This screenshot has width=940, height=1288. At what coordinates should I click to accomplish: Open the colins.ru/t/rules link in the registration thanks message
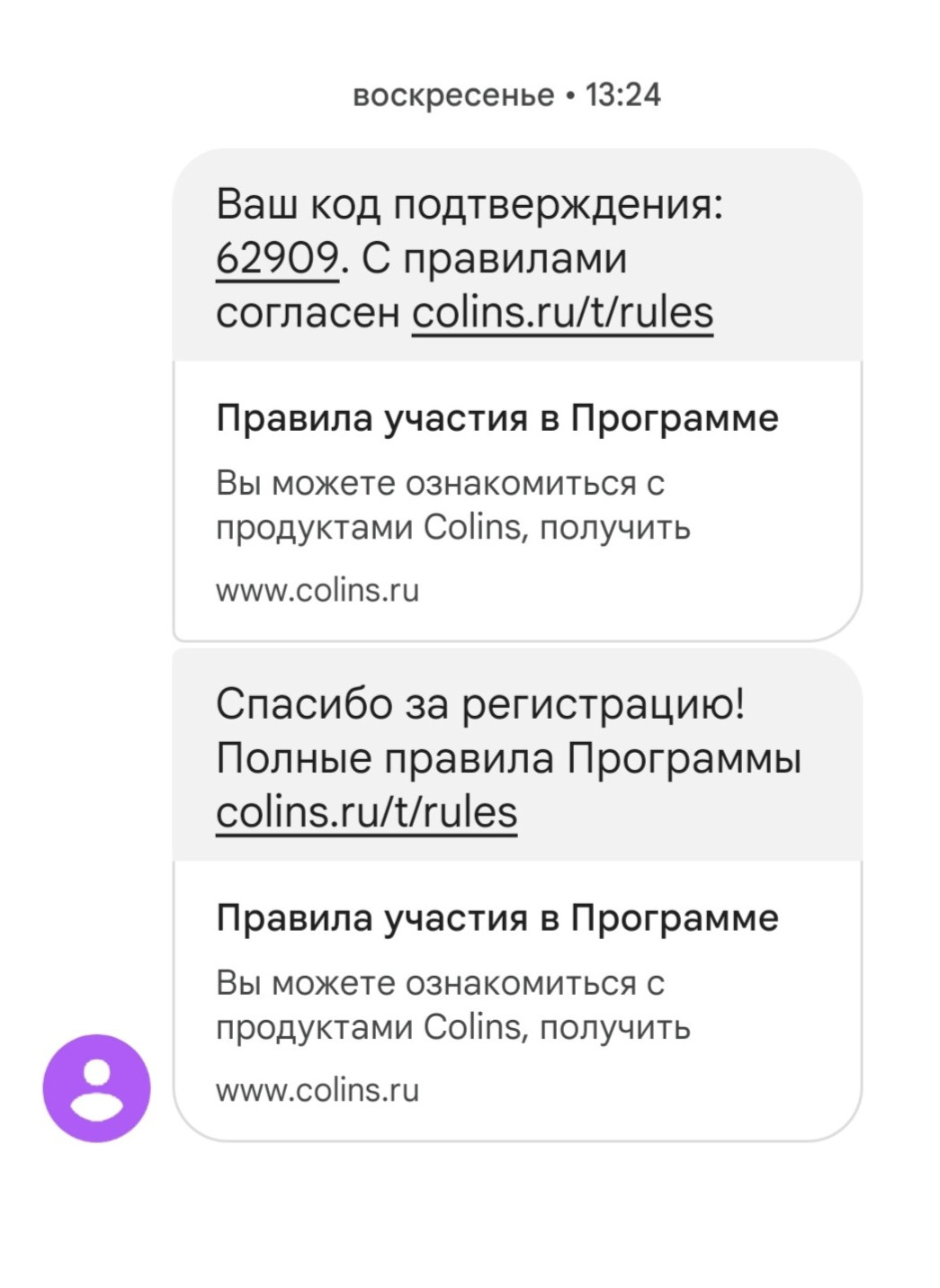coord(366,813)
